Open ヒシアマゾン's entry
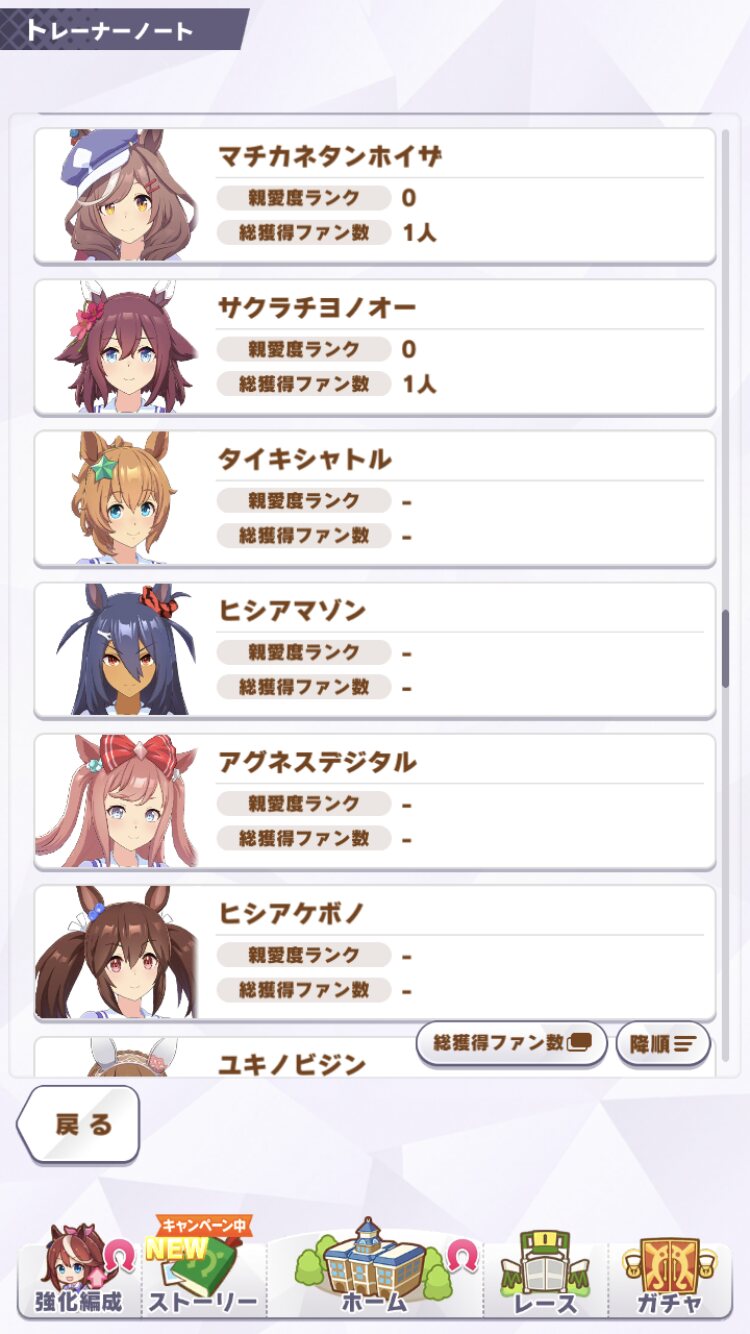 pyautogui.click(x=375, y=650)
